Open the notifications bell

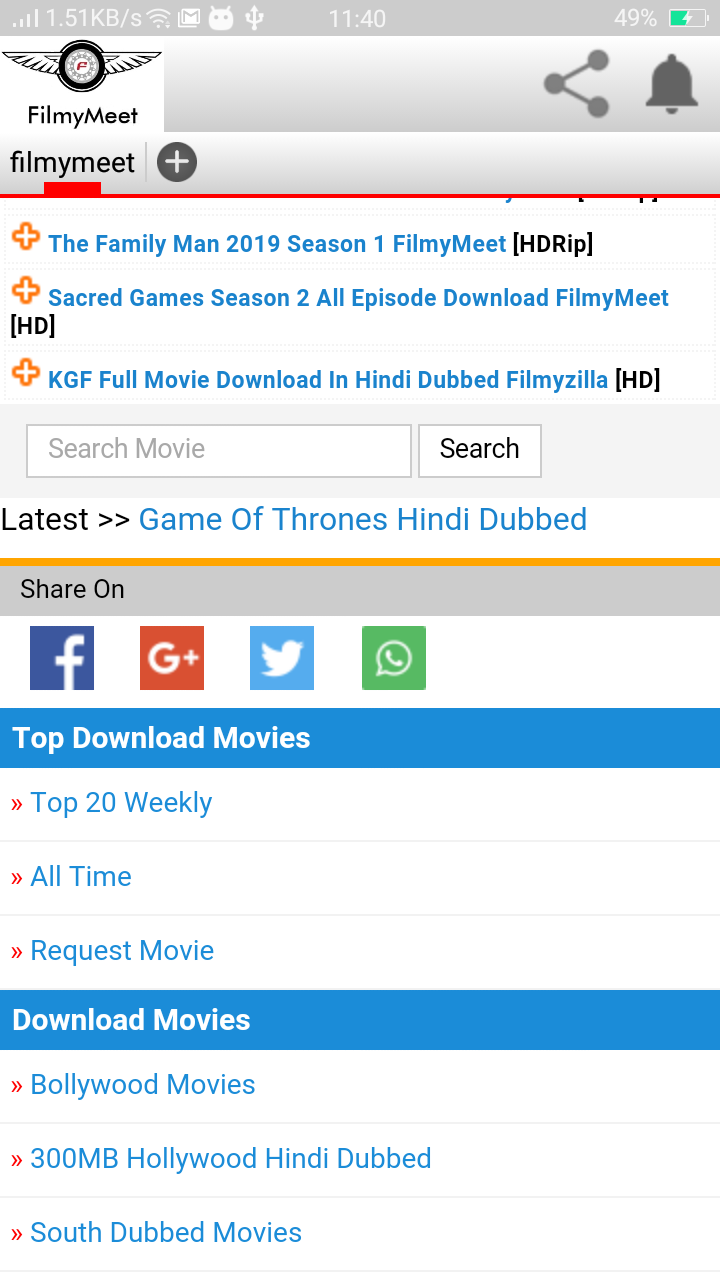[x=671, y=83]
